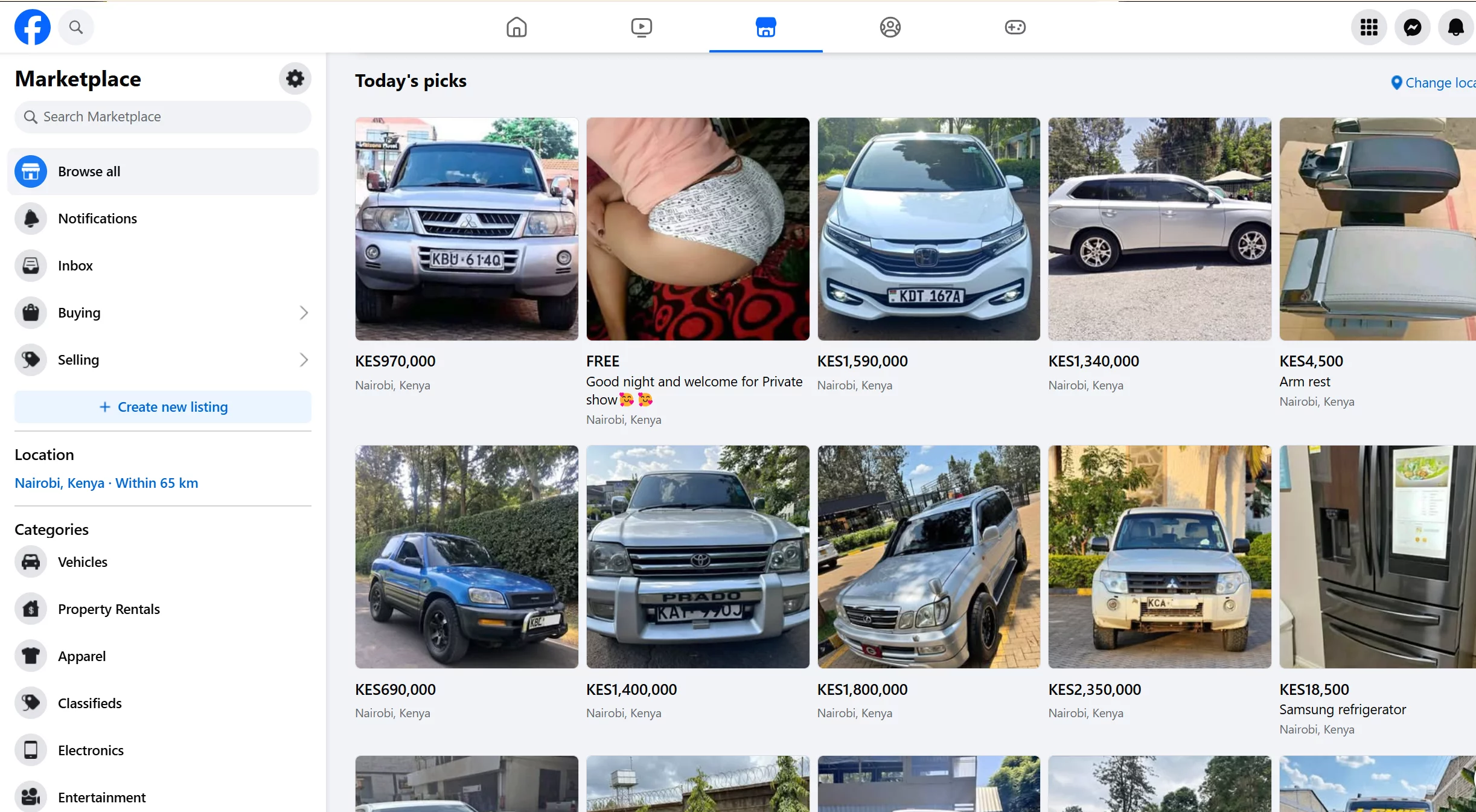Open Property Rentals category

[109, 609]
